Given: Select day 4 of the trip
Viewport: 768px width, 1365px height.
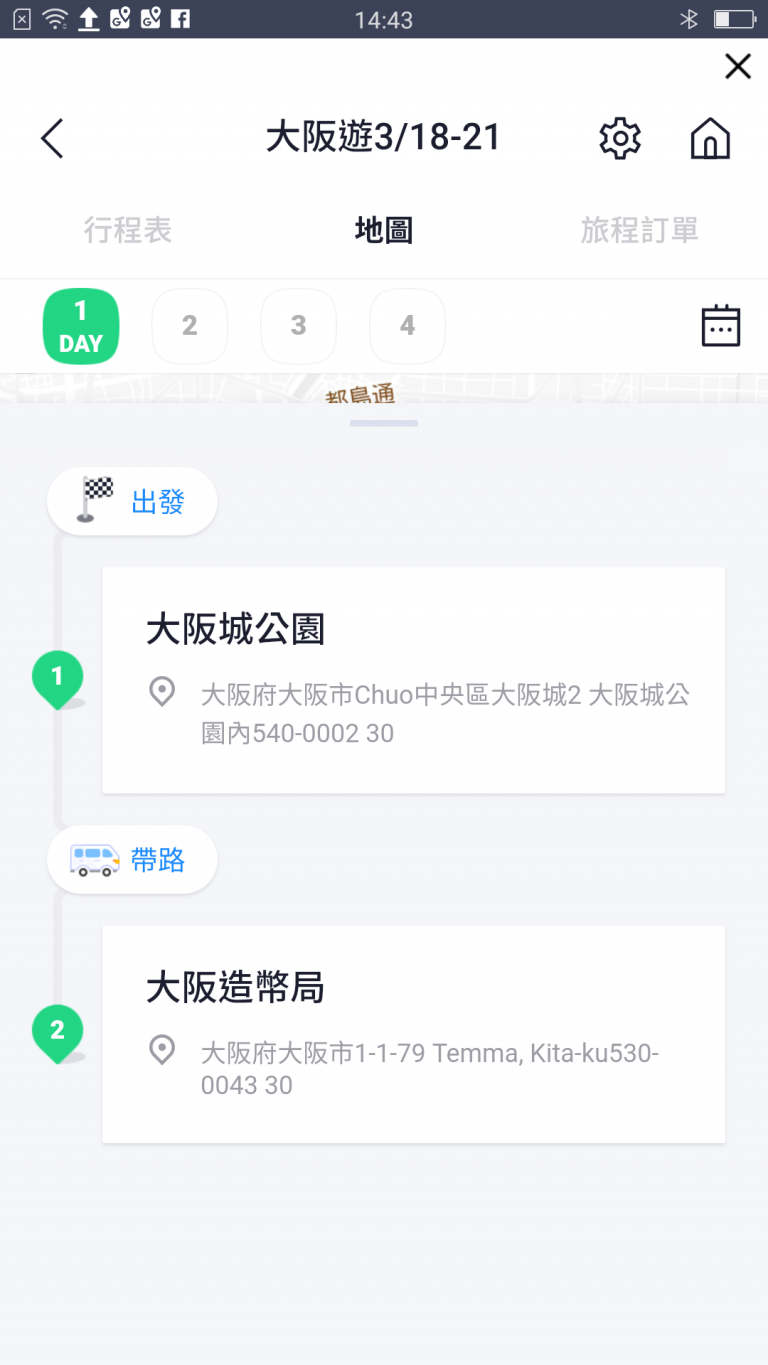Looking at the screenshot, I should 407,326.
